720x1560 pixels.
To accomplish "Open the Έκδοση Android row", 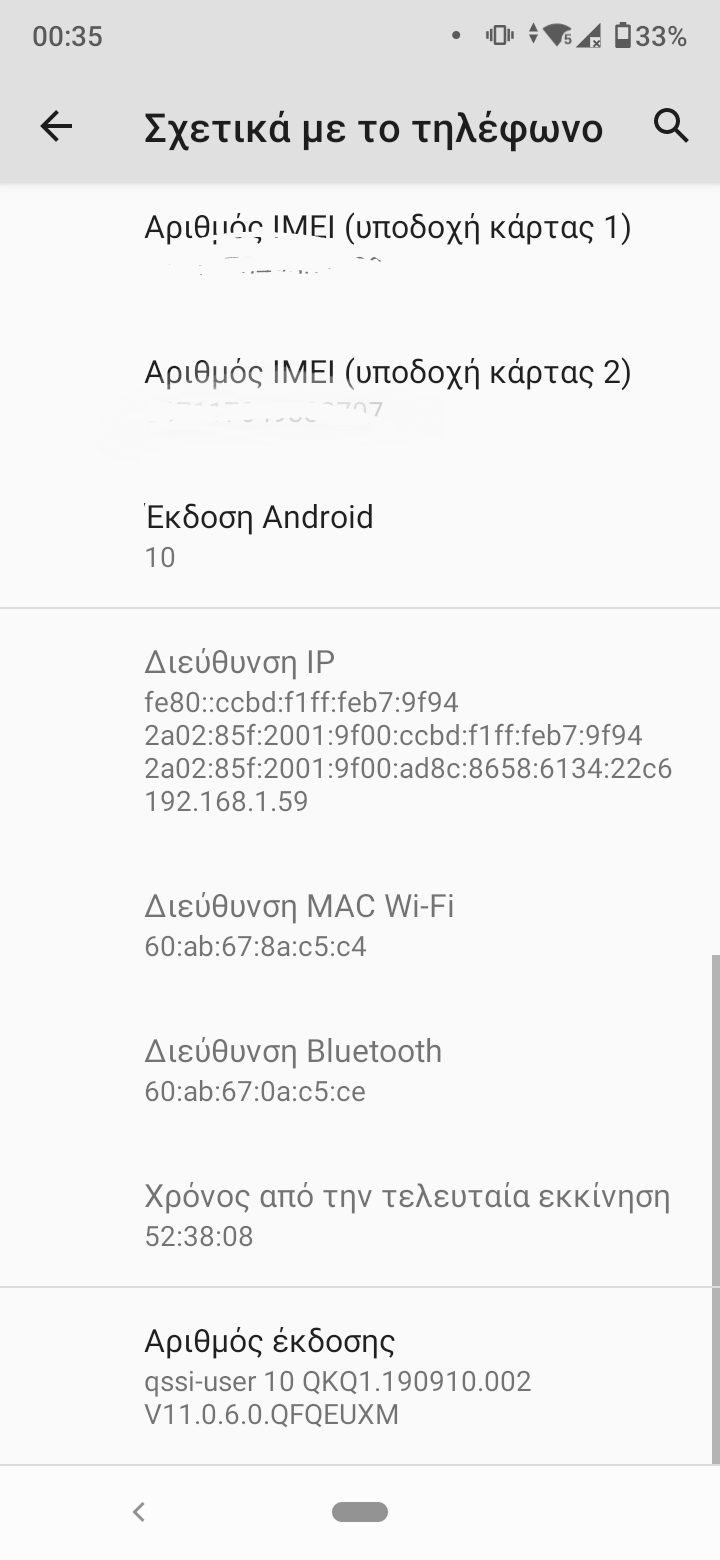I will coord(259,535).
